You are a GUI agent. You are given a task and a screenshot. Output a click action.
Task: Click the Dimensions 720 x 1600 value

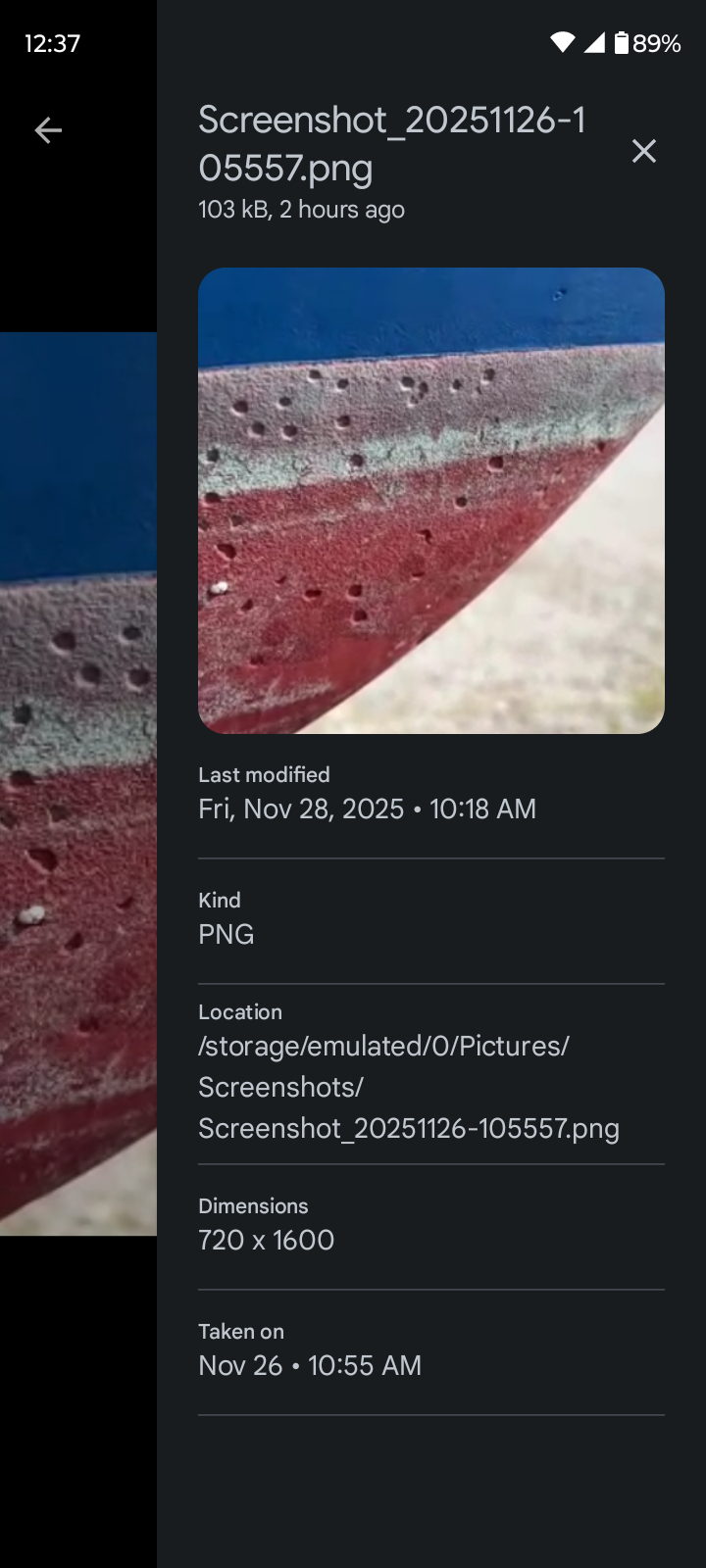266,1240
